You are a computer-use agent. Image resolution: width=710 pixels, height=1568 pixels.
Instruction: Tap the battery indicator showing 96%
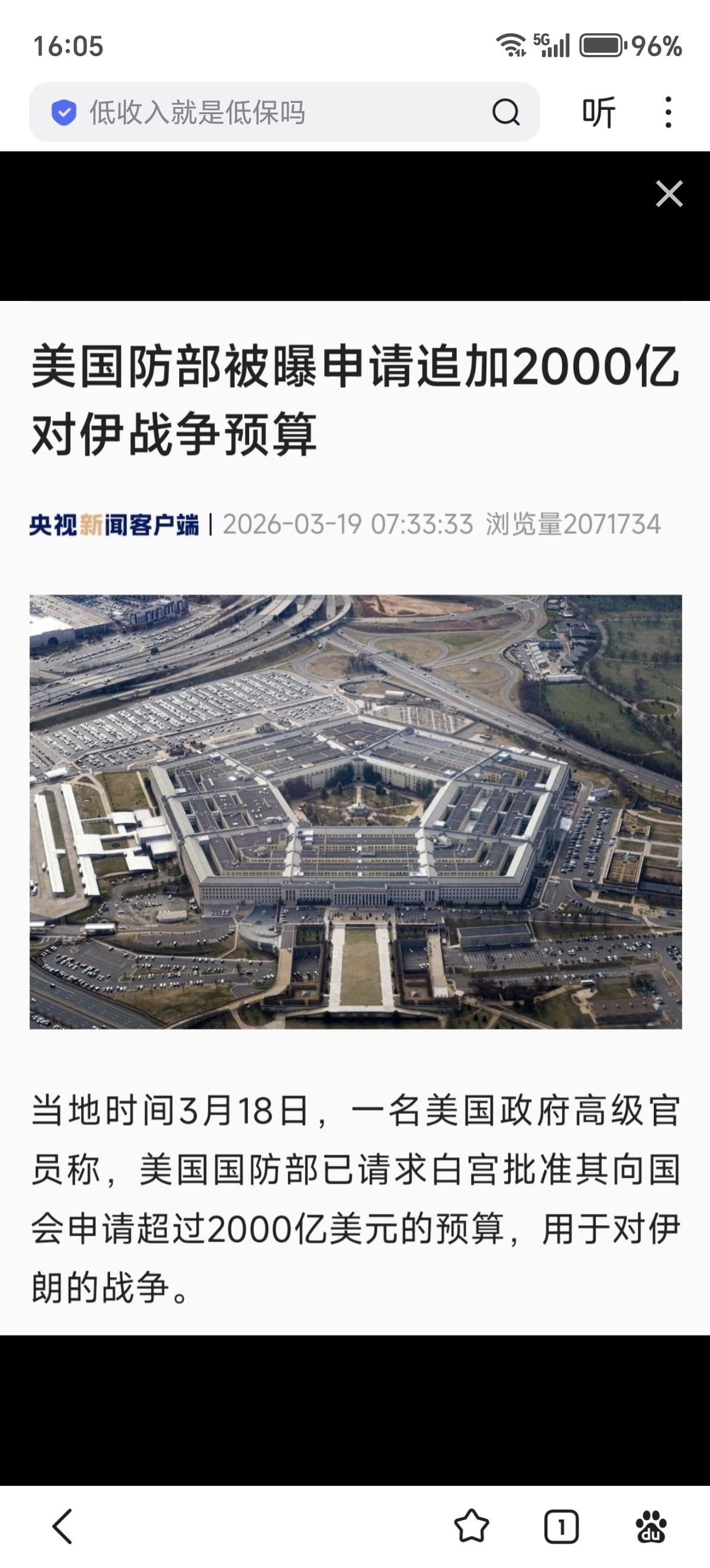[602, 44]
